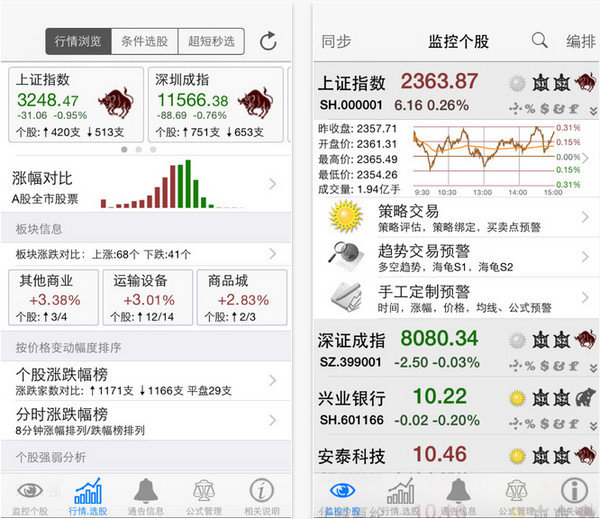Tap 编辑 to edit monitored stocks

tap(581, 41)
